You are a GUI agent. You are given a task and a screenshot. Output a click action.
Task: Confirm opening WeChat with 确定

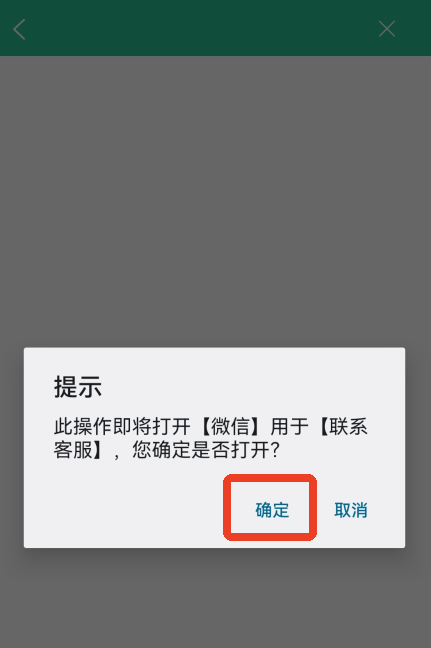click(x=272, y=510)
